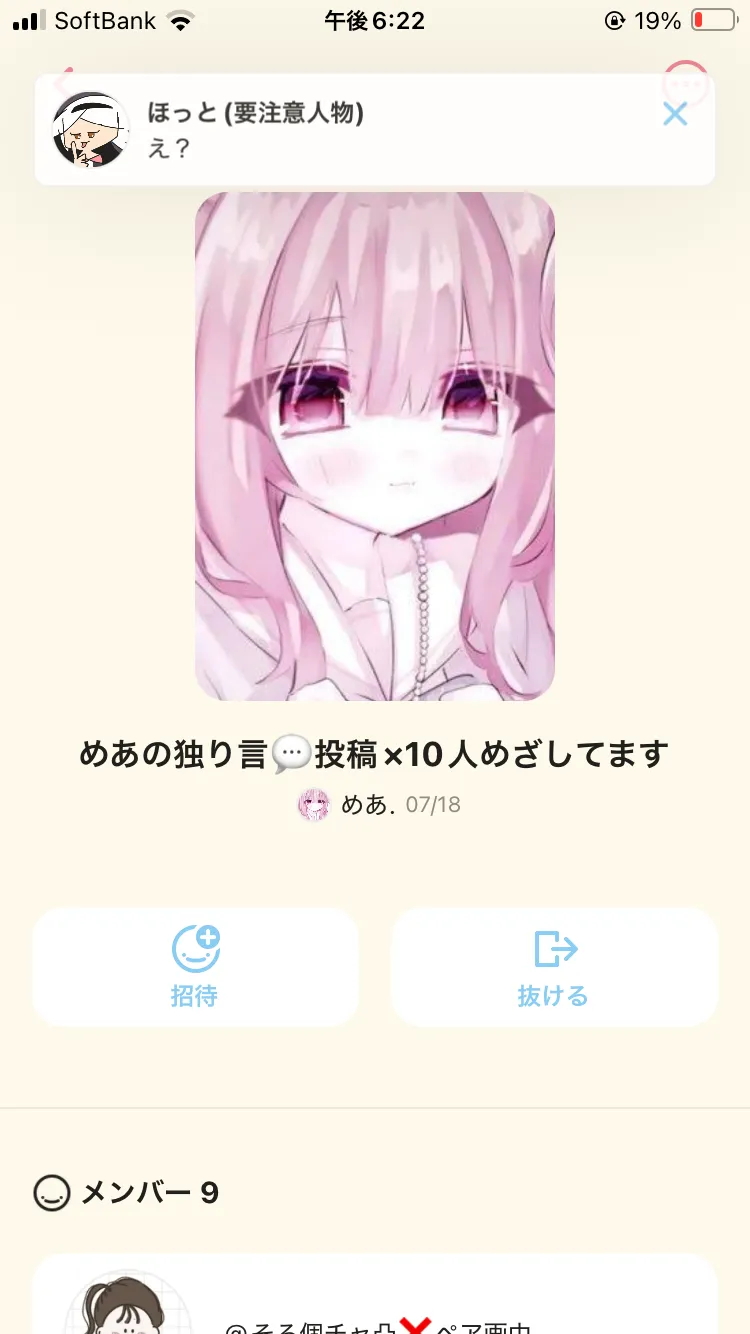
Task: Dismiss the ほっと notification banner
Action: 675,114
